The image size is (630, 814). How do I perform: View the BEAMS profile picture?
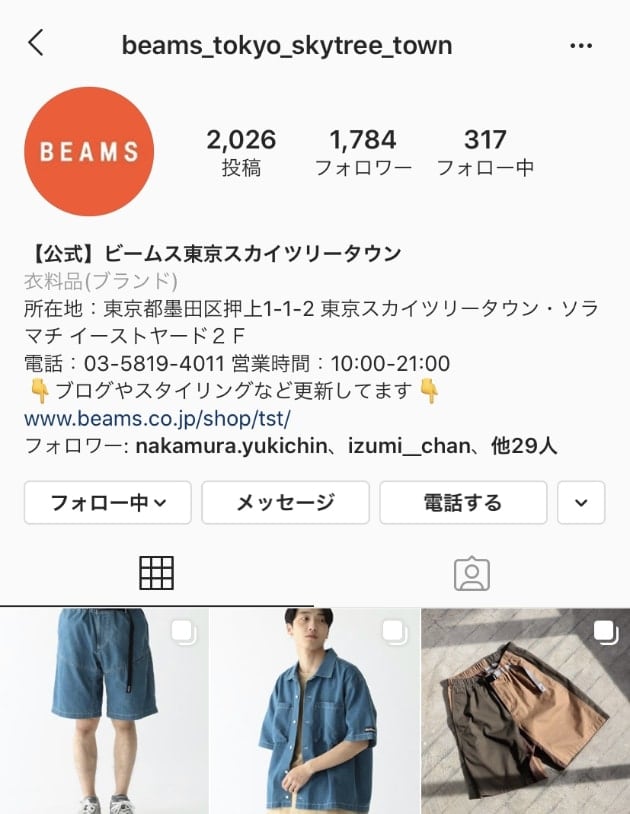click(x=88, y=152)
